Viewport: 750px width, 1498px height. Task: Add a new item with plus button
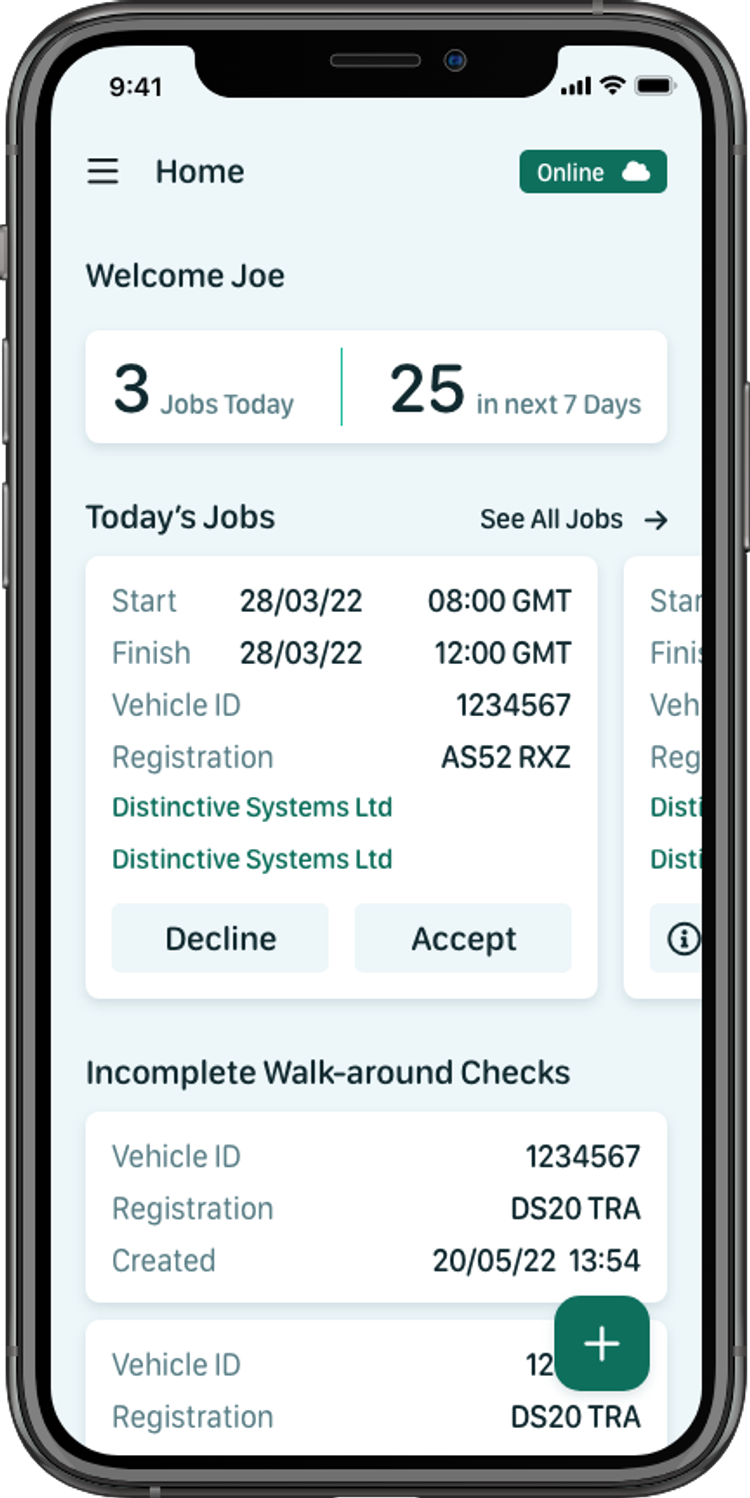pos(601,1344)
